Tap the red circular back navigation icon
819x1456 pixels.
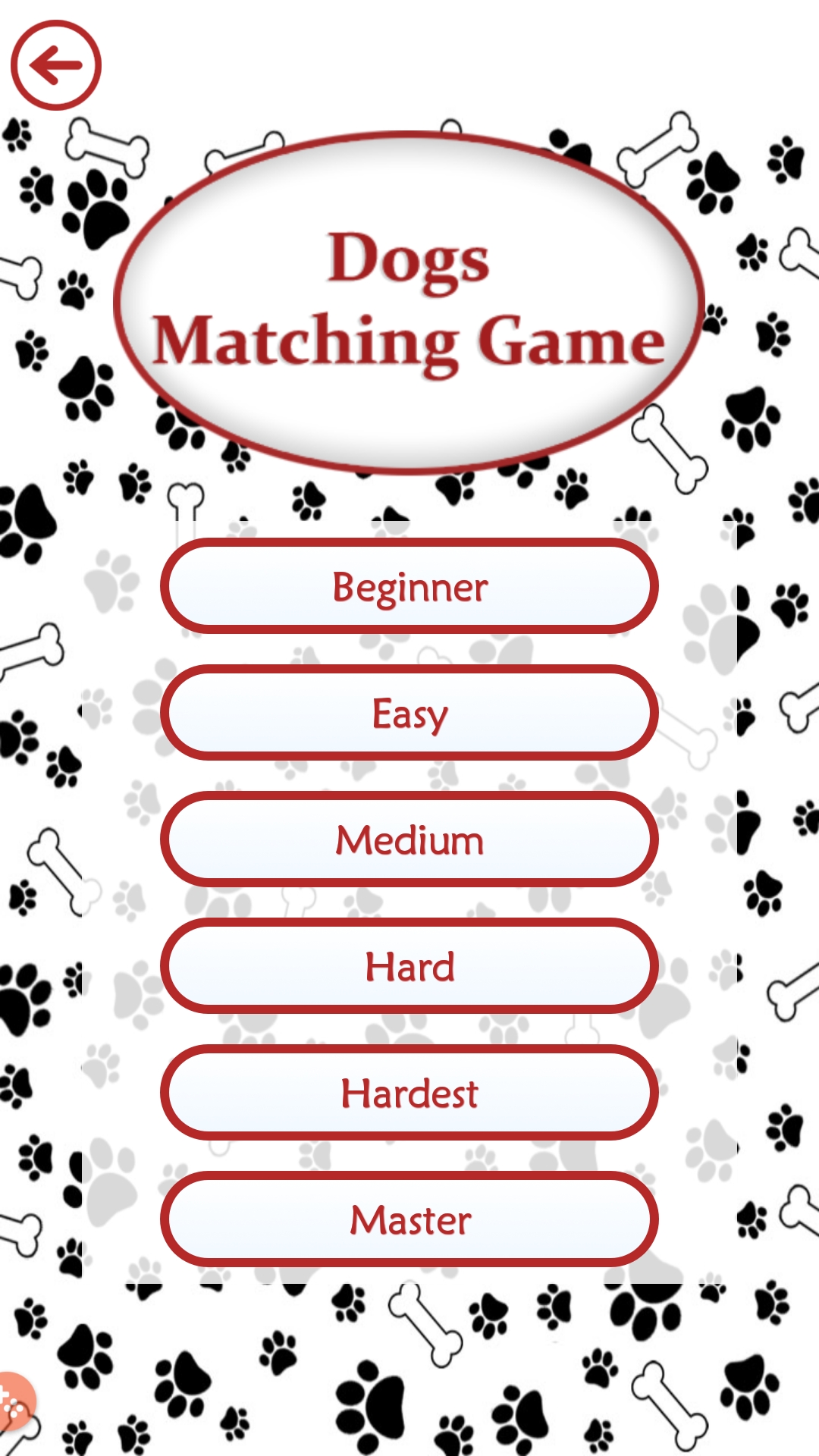click(x=55, y=65)
